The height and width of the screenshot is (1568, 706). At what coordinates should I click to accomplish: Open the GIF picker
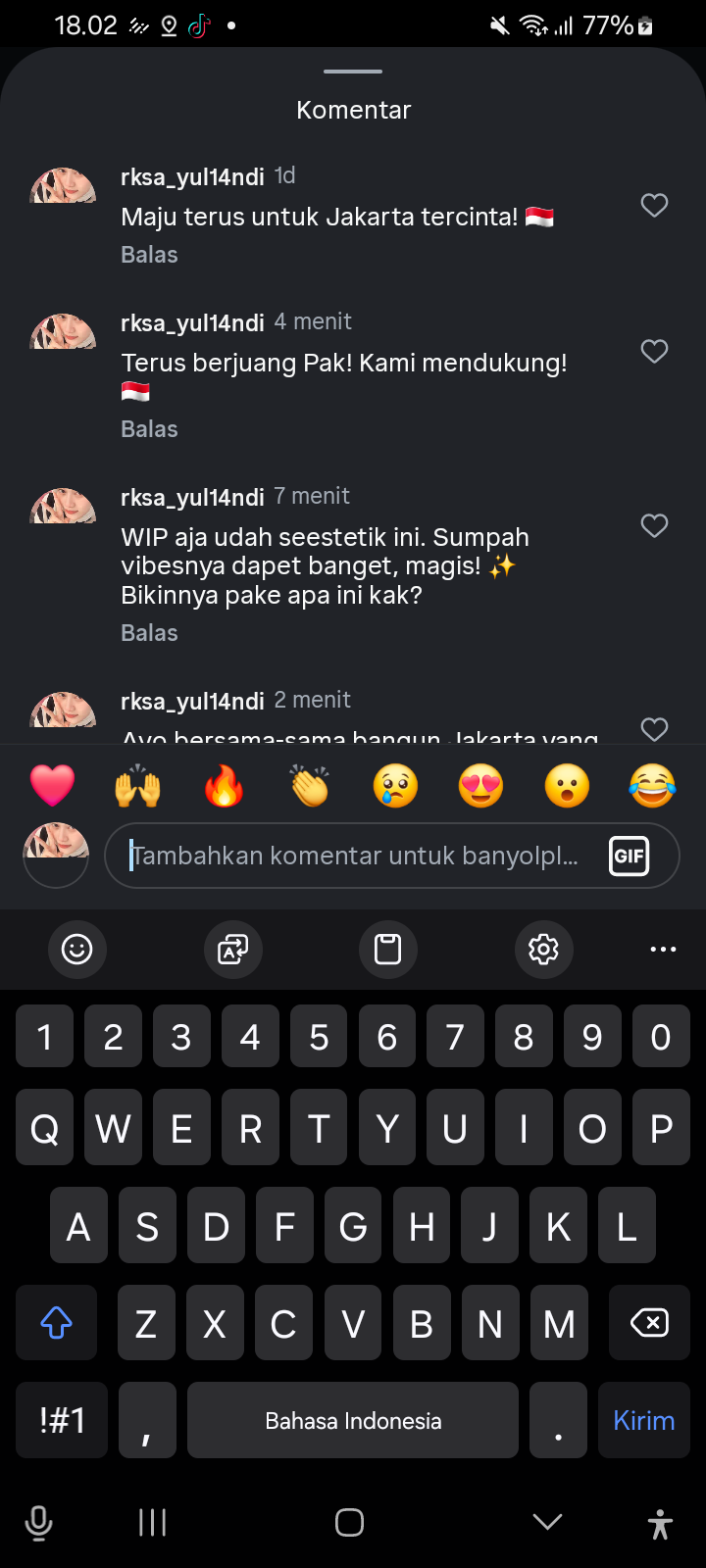pyautogui.click(x=629, y=856)
